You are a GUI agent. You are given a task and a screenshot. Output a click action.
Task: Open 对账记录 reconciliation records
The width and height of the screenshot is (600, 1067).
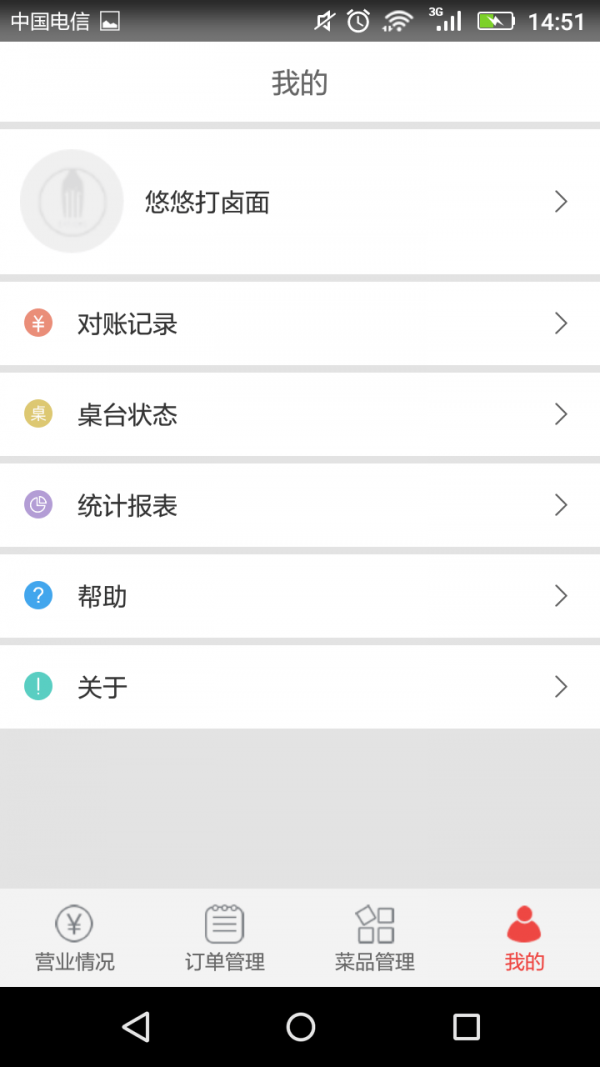[x=300, y=324]
